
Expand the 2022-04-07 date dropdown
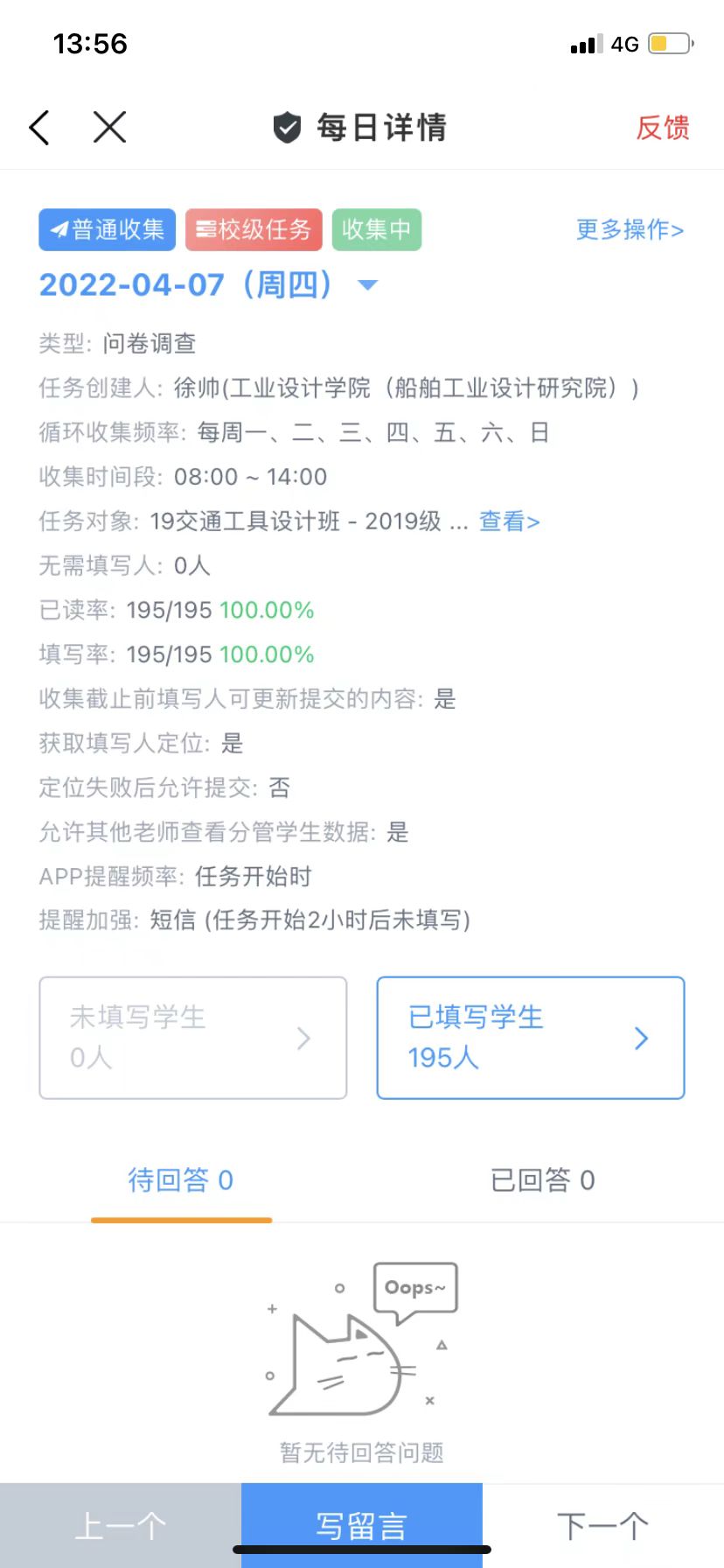(x=368, y=285)
